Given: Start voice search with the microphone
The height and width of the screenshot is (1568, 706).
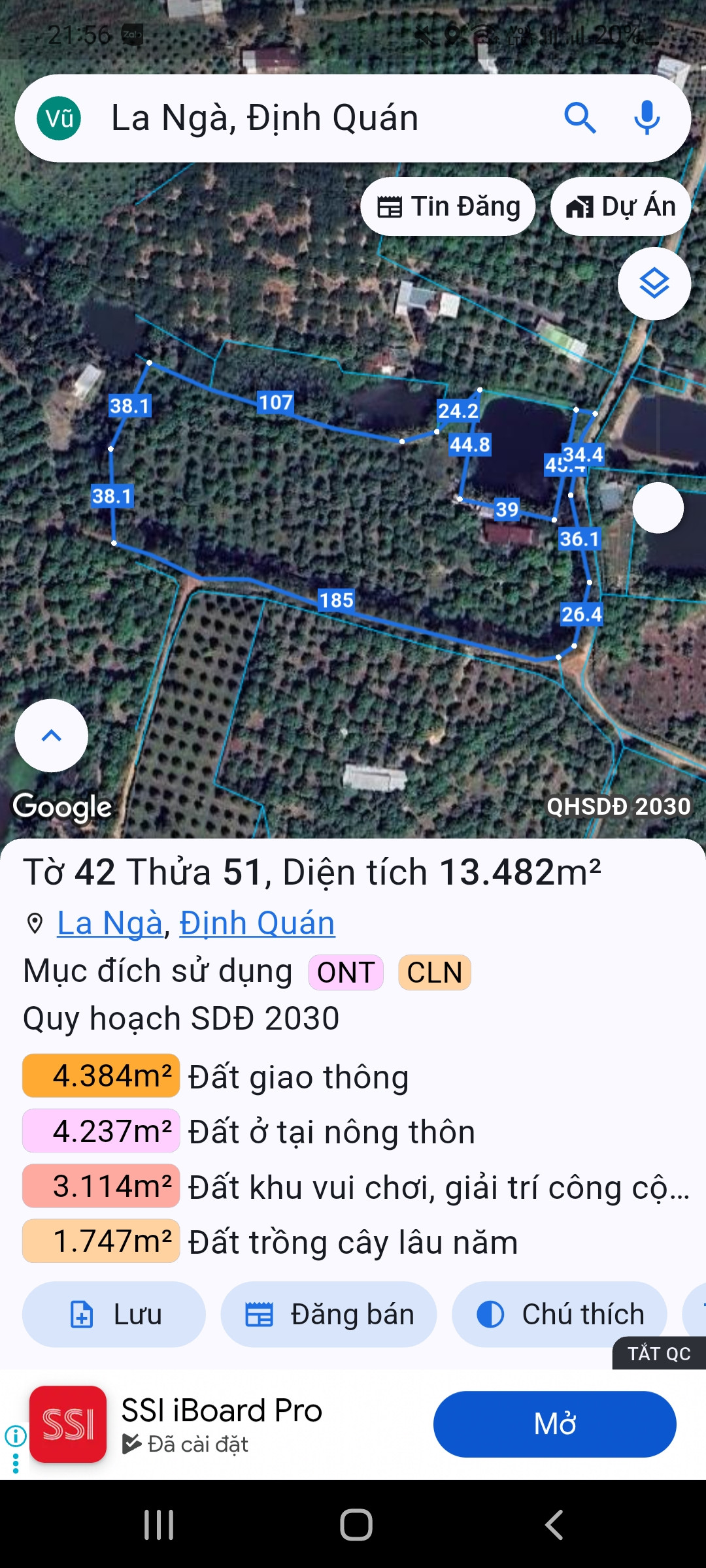Looking at the screenshot, I should (x=647, y=118).
